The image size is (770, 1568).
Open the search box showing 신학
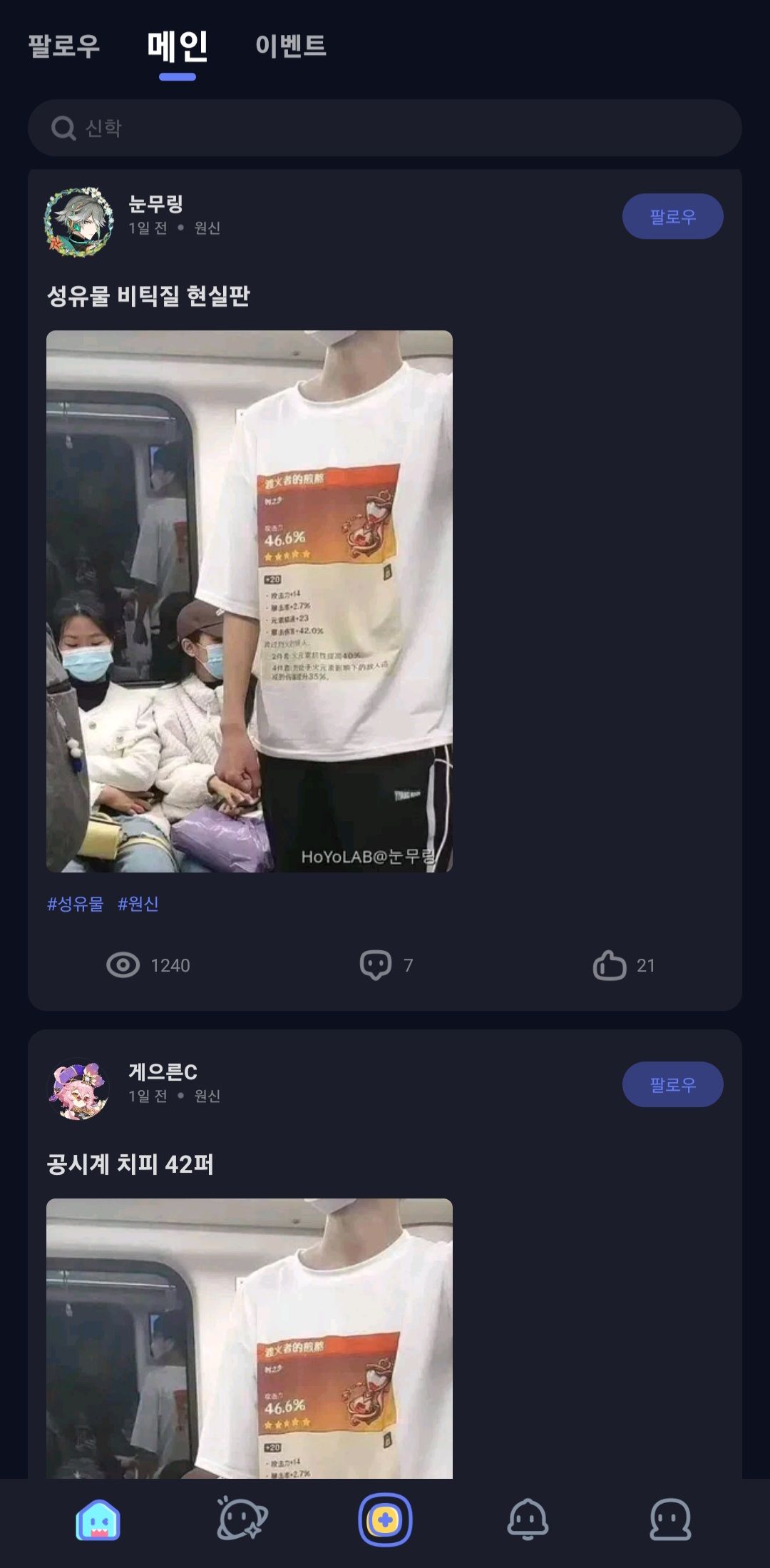coord(385,128)
